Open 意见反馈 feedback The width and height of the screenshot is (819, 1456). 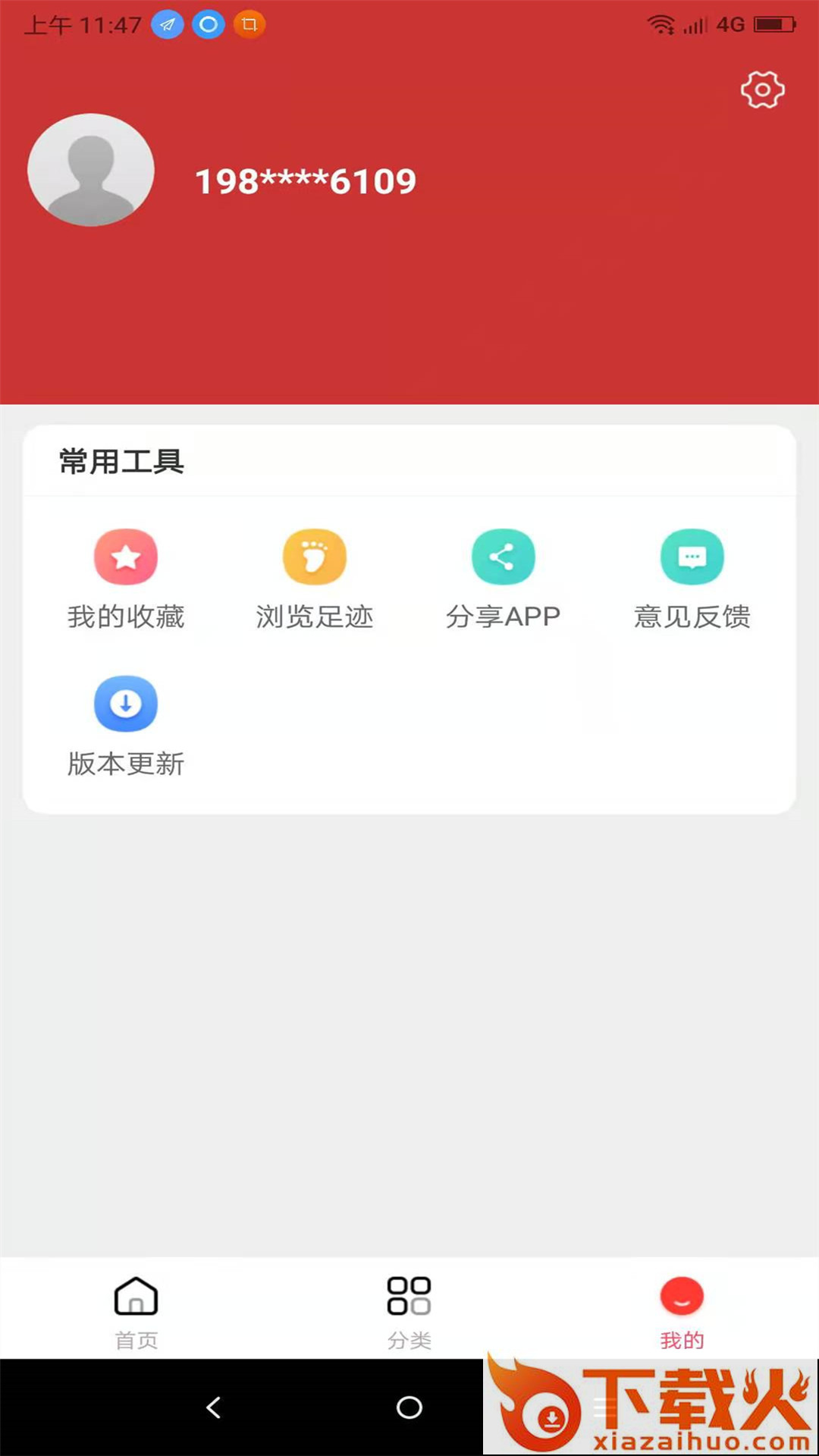point(692,556)
